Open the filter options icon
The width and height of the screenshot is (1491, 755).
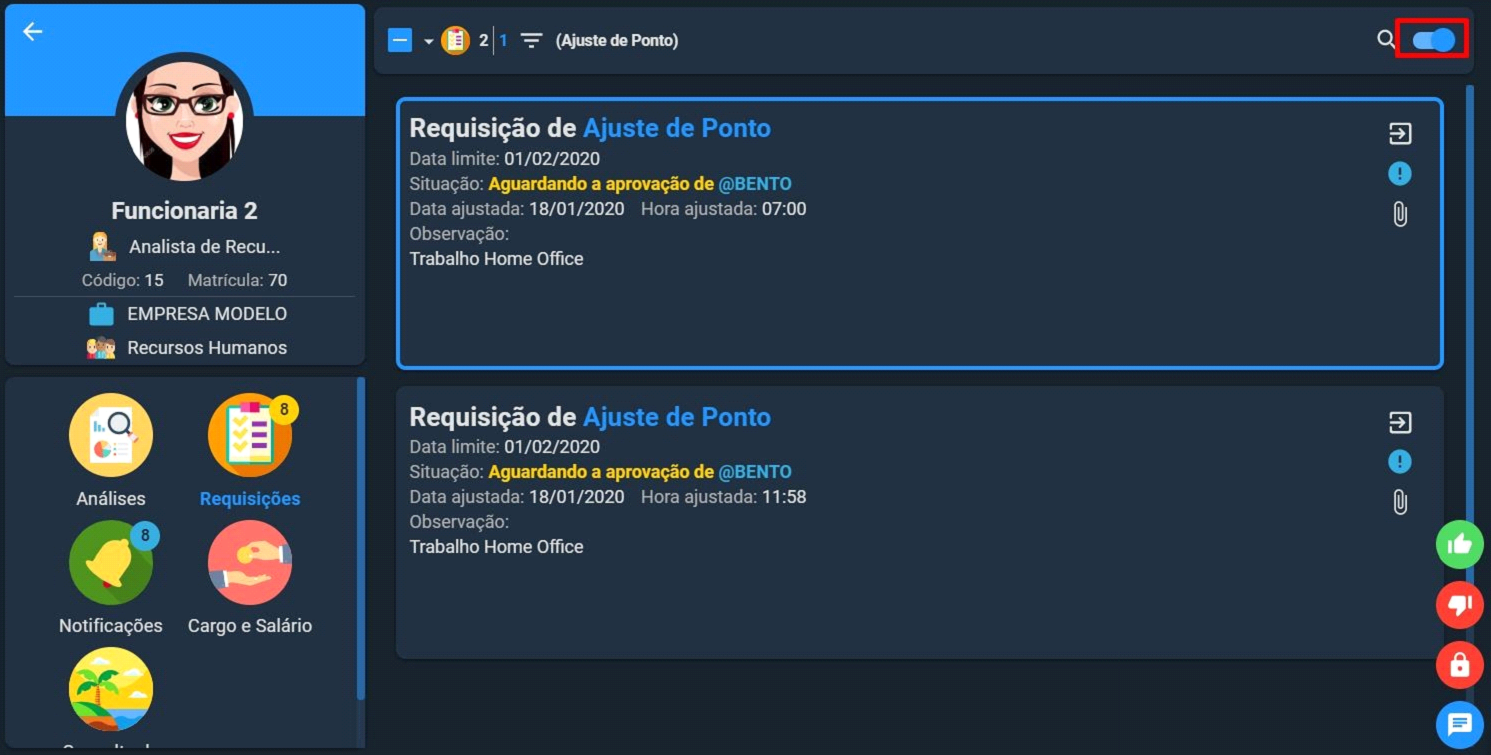531,41
